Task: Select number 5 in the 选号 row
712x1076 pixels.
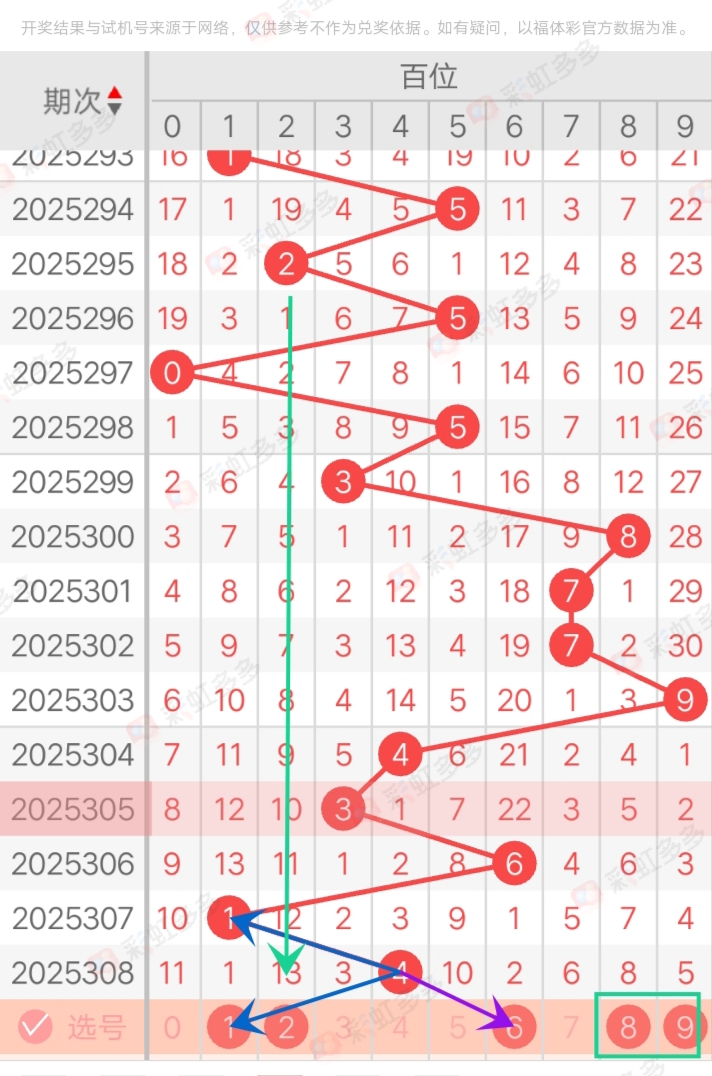Action: (x=458, y=1027)
